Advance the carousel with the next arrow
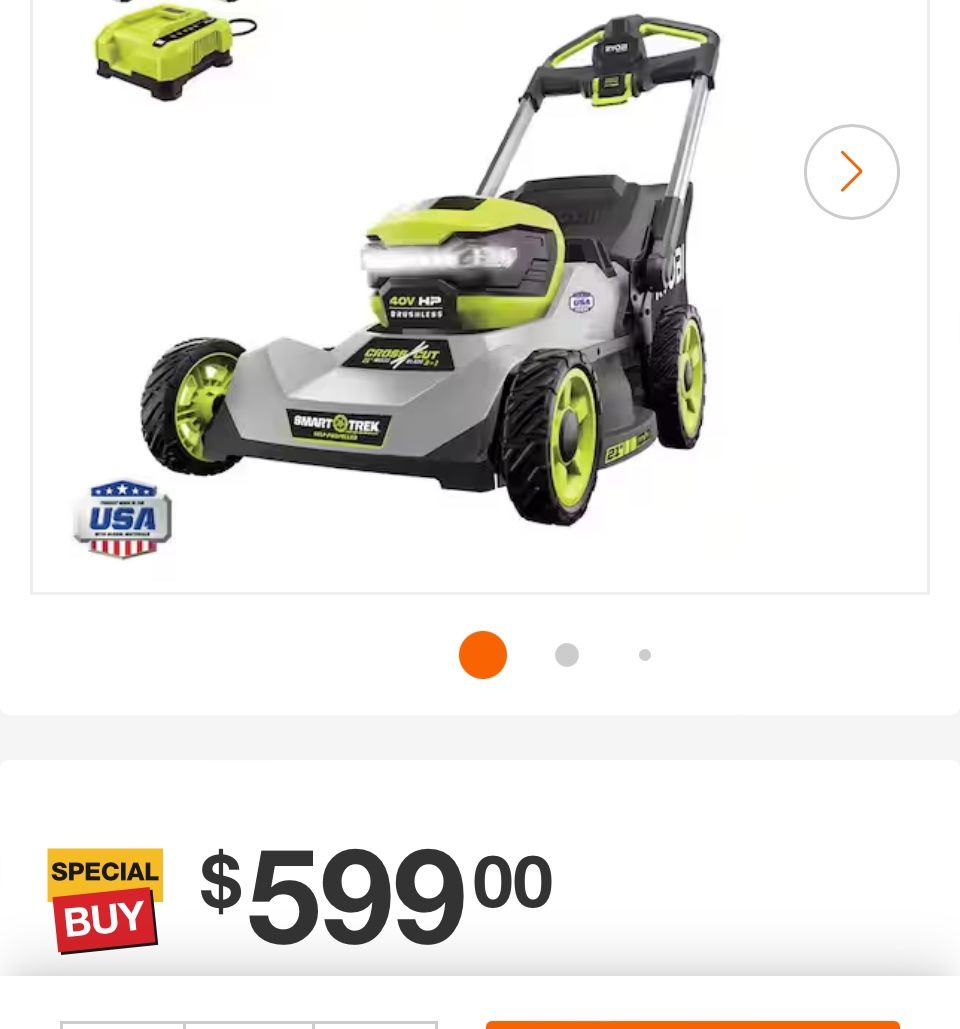Screen dimensions: 960x1029 point(852,171)
